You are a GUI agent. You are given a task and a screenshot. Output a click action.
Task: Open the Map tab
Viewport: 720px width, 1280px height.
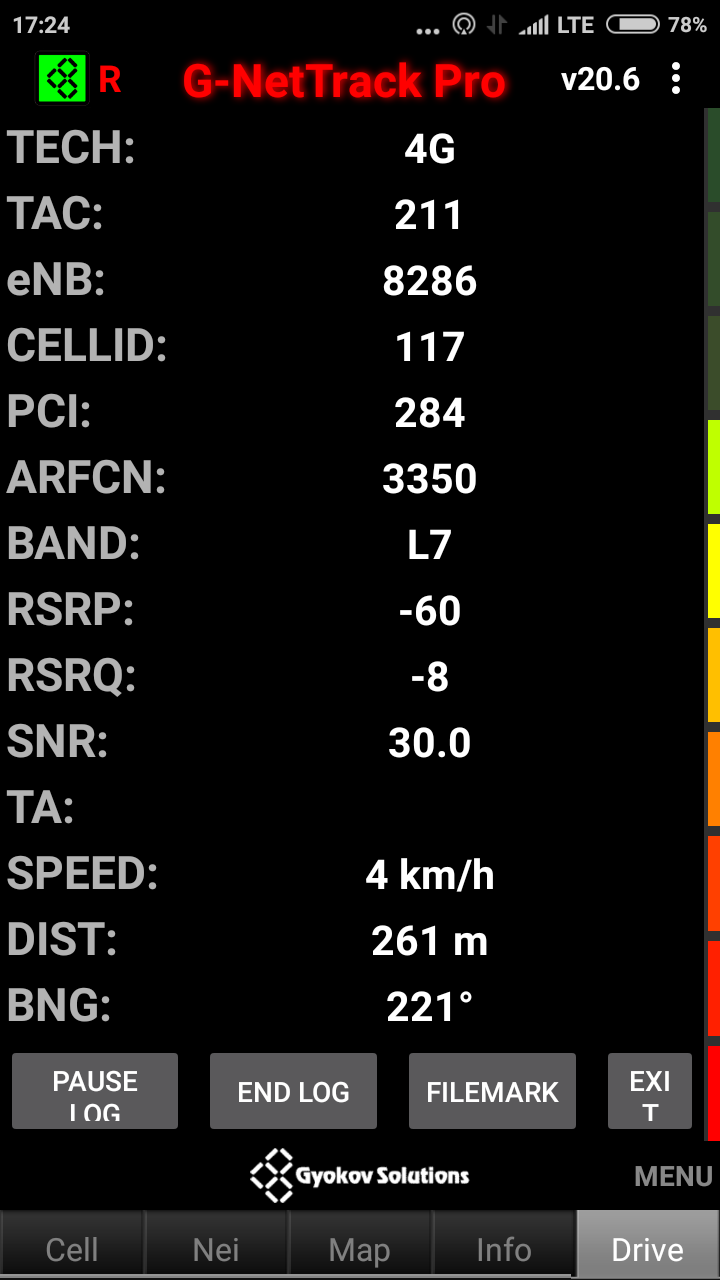click(360, 1248)
